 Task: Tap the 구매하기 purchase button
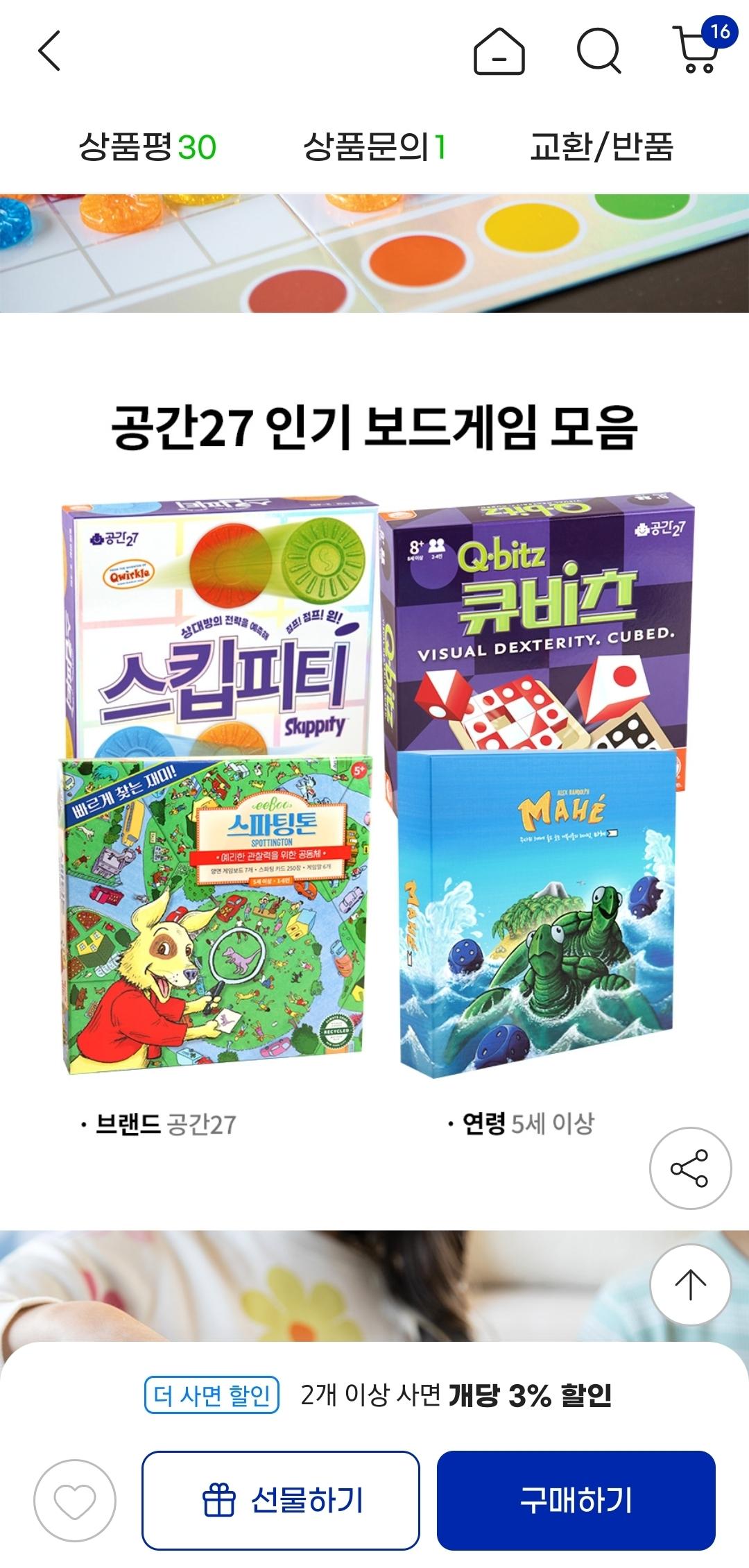tap(576, 1500)
